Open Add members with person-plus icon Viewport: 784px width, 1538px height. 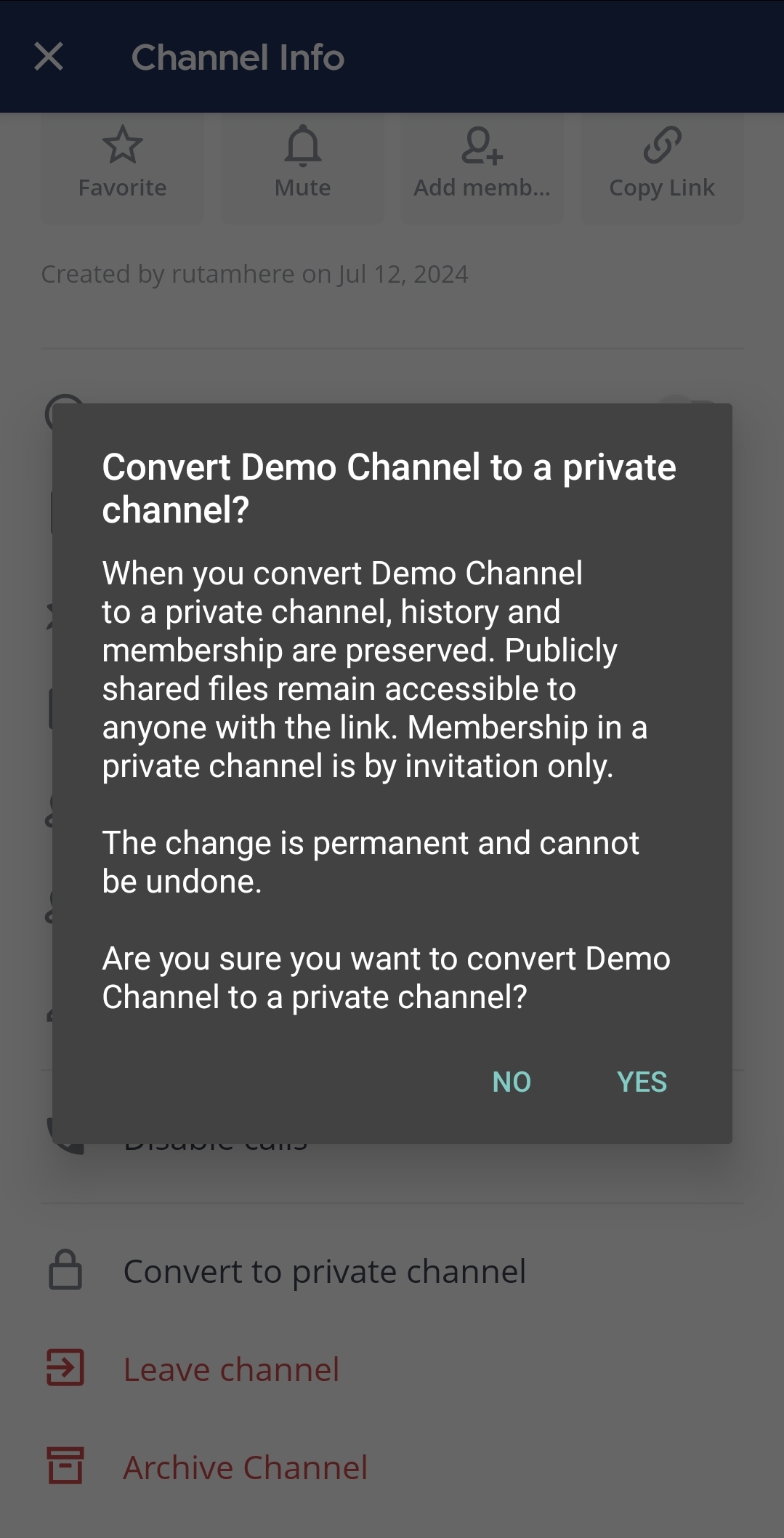click(x=482, y=148)
